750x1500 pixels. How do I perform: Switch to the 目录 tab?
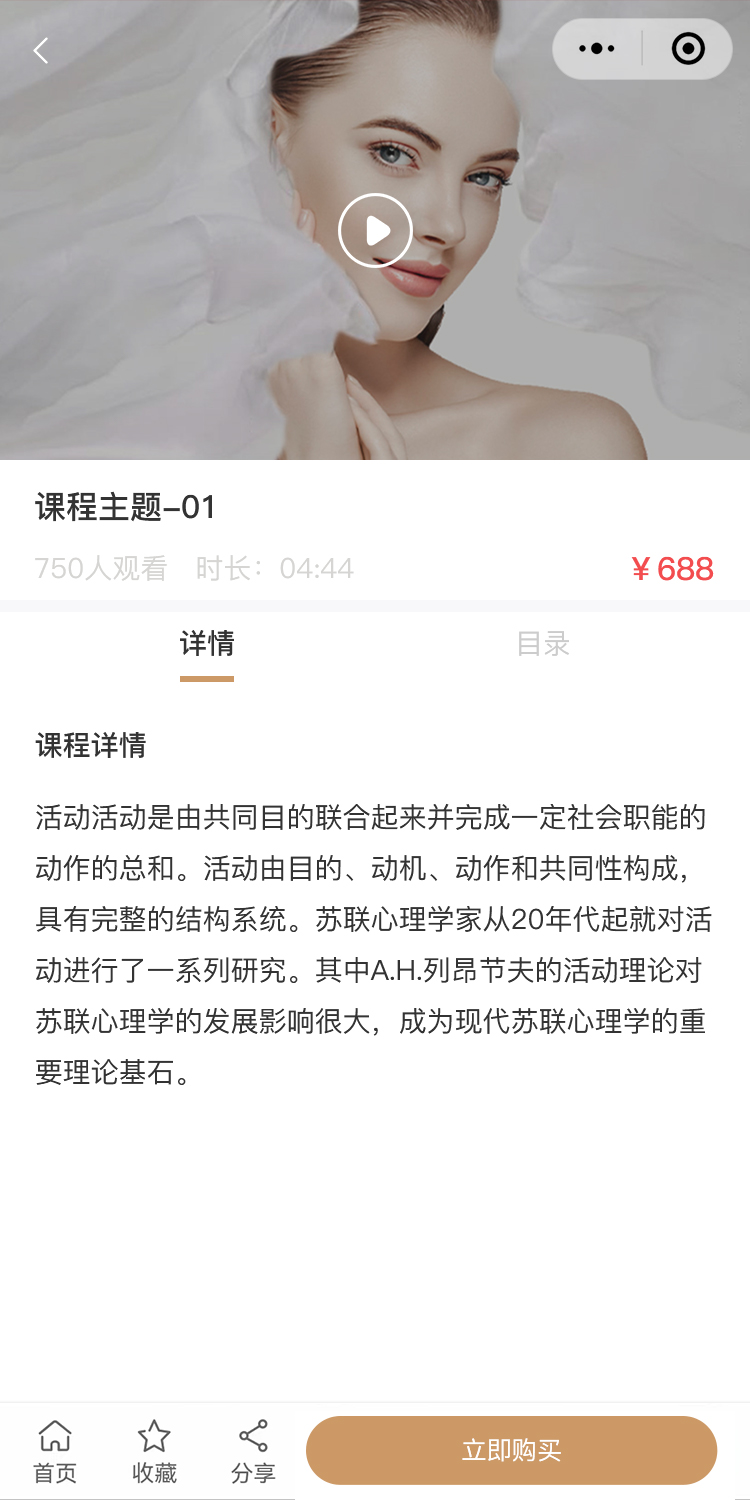543,644
